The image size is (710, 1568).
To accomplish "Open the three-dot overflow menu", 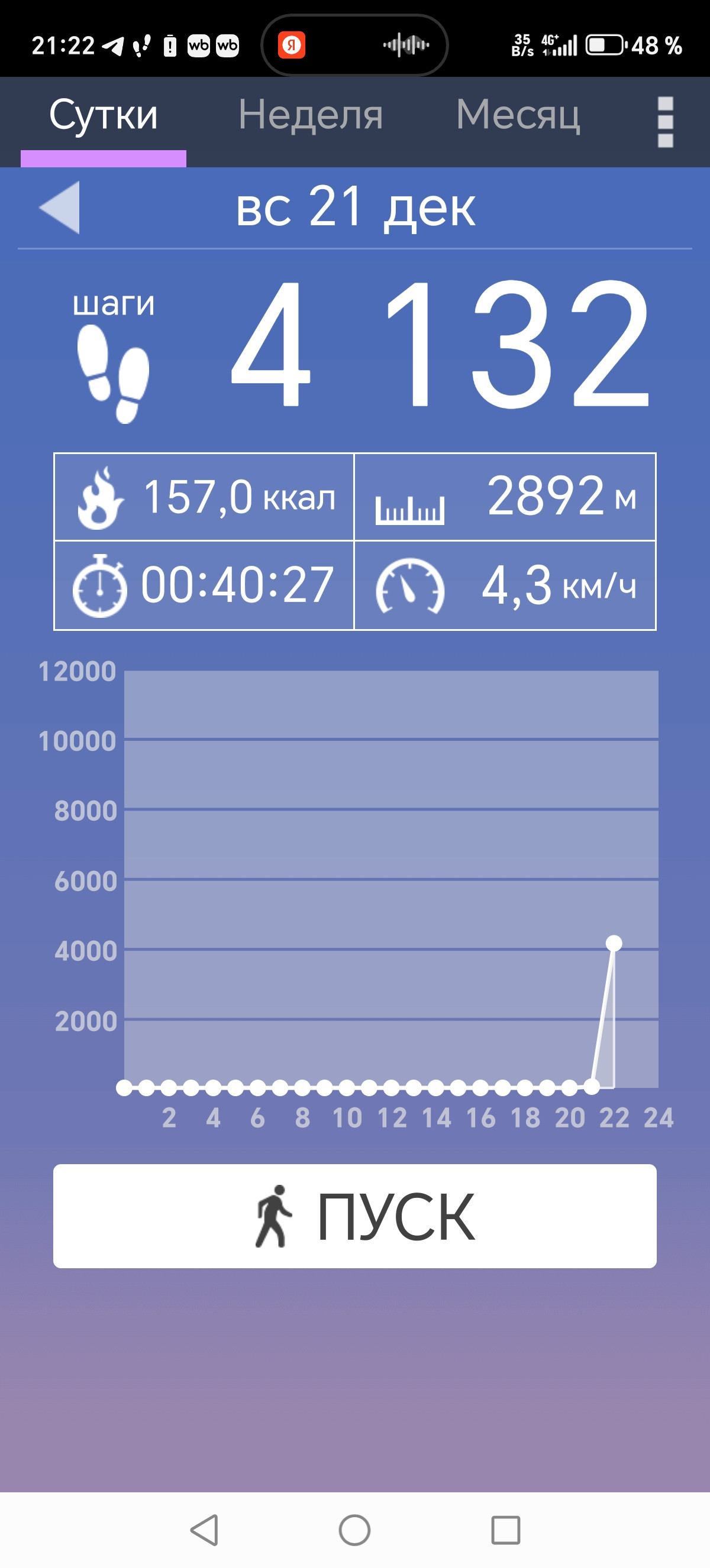I will [666, 122].
